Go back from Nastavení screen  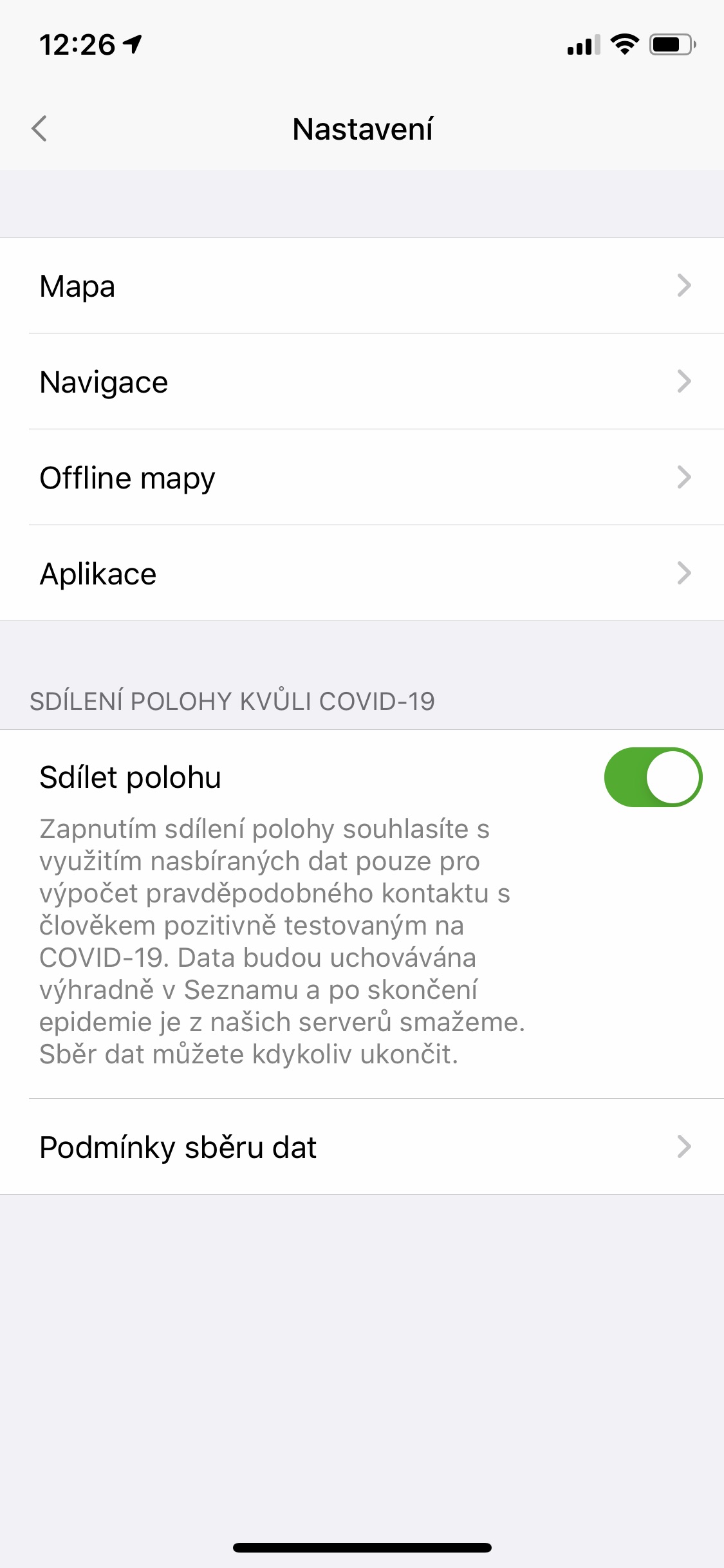40,129
